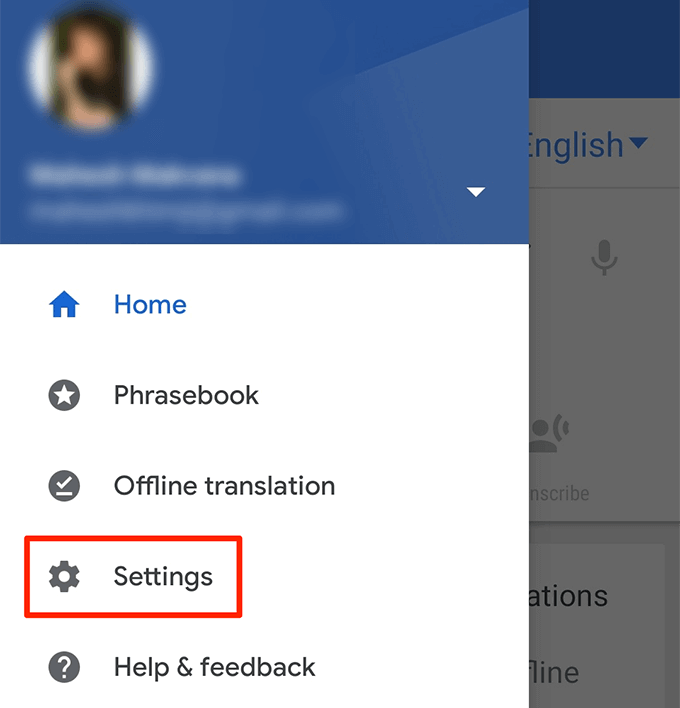Image resolution: width=680 pixels, height=708 pixels.
Task: Expand the account switcher arrow
Action: pyautogui.click(x=476, y=191)
